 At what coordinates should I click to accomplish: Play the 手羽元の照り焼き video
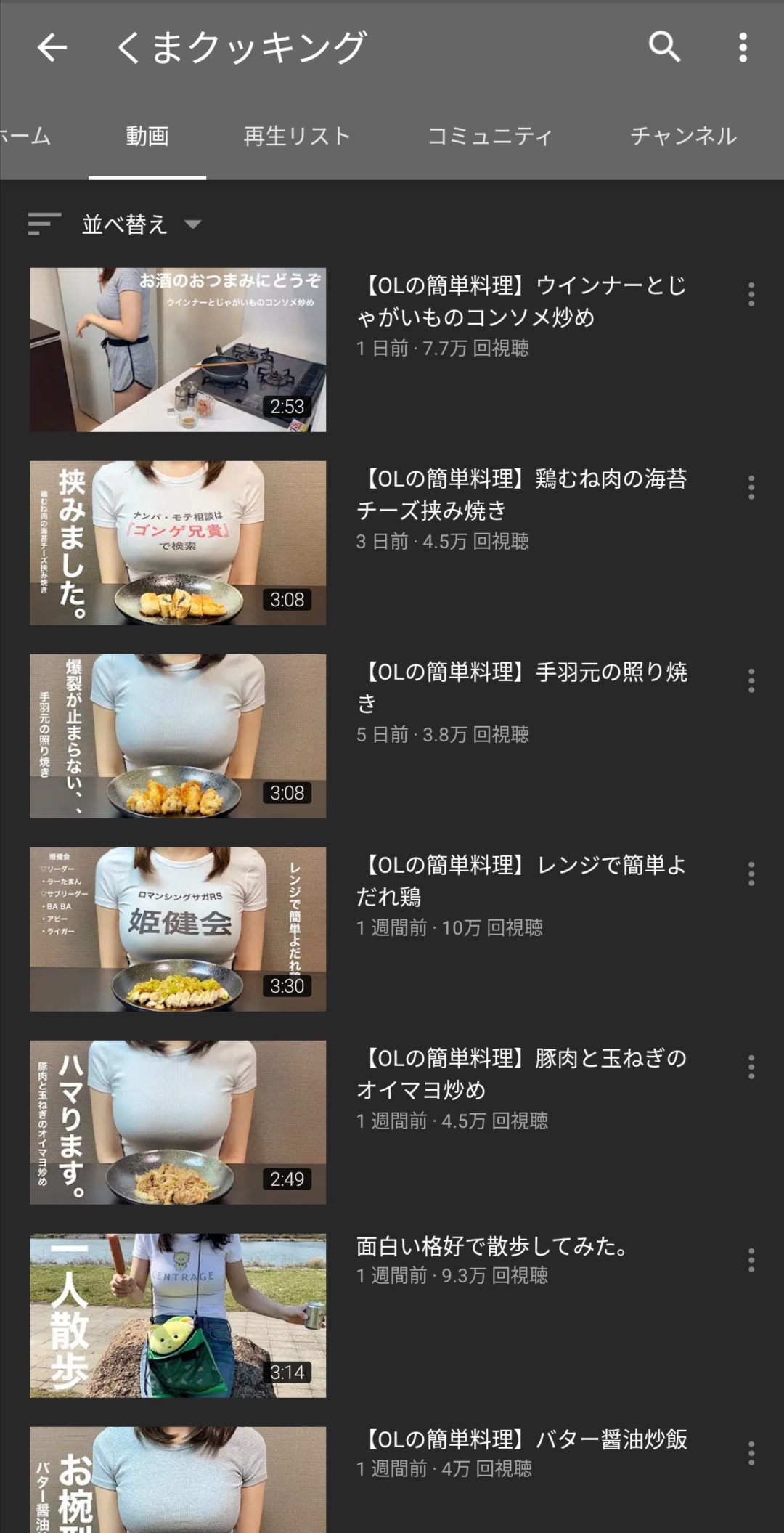(x=178, y=736)
